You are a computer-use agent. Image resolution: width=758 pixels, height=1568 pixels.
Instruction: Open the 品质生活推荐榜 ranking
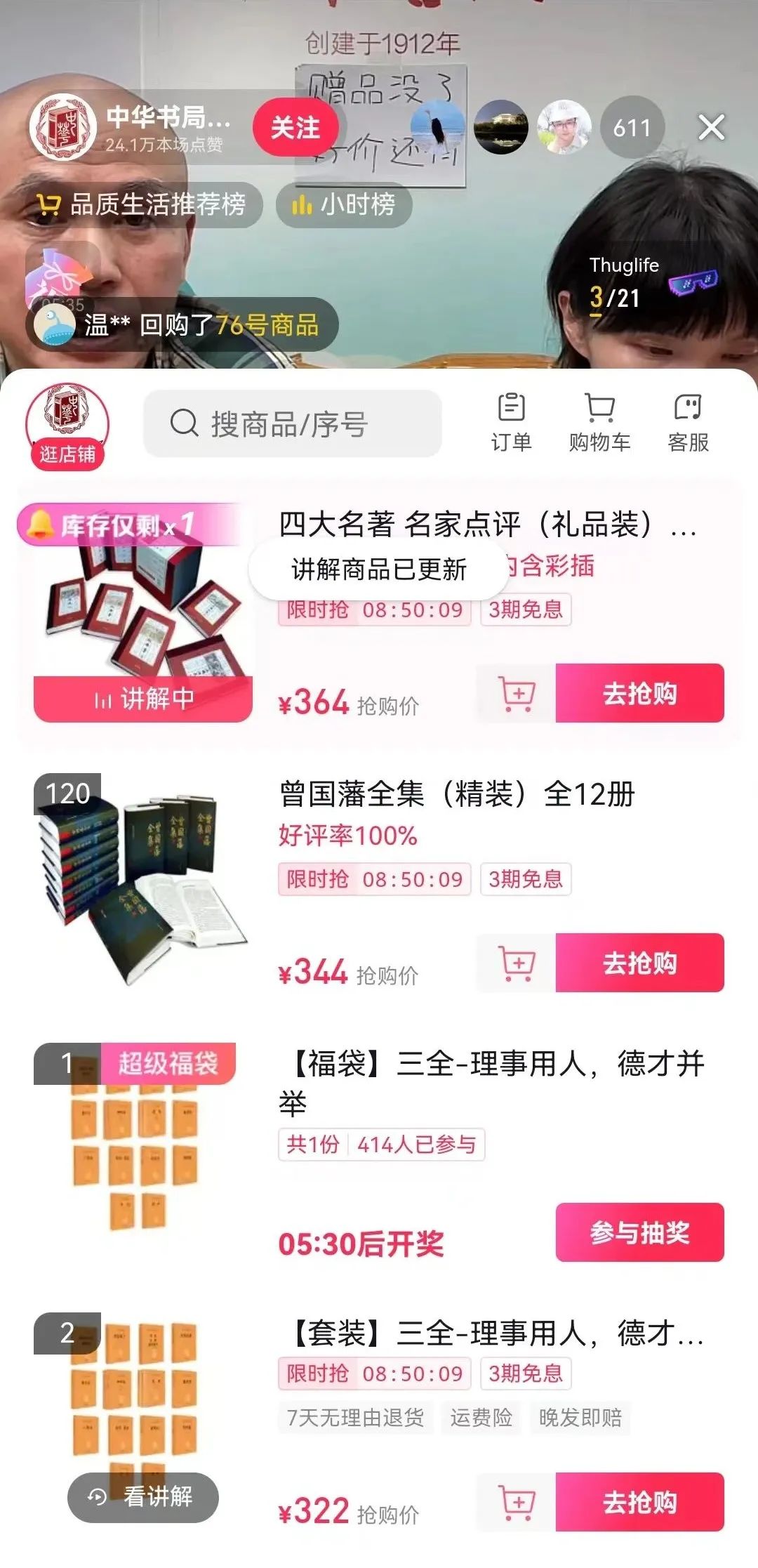[145, 205]
